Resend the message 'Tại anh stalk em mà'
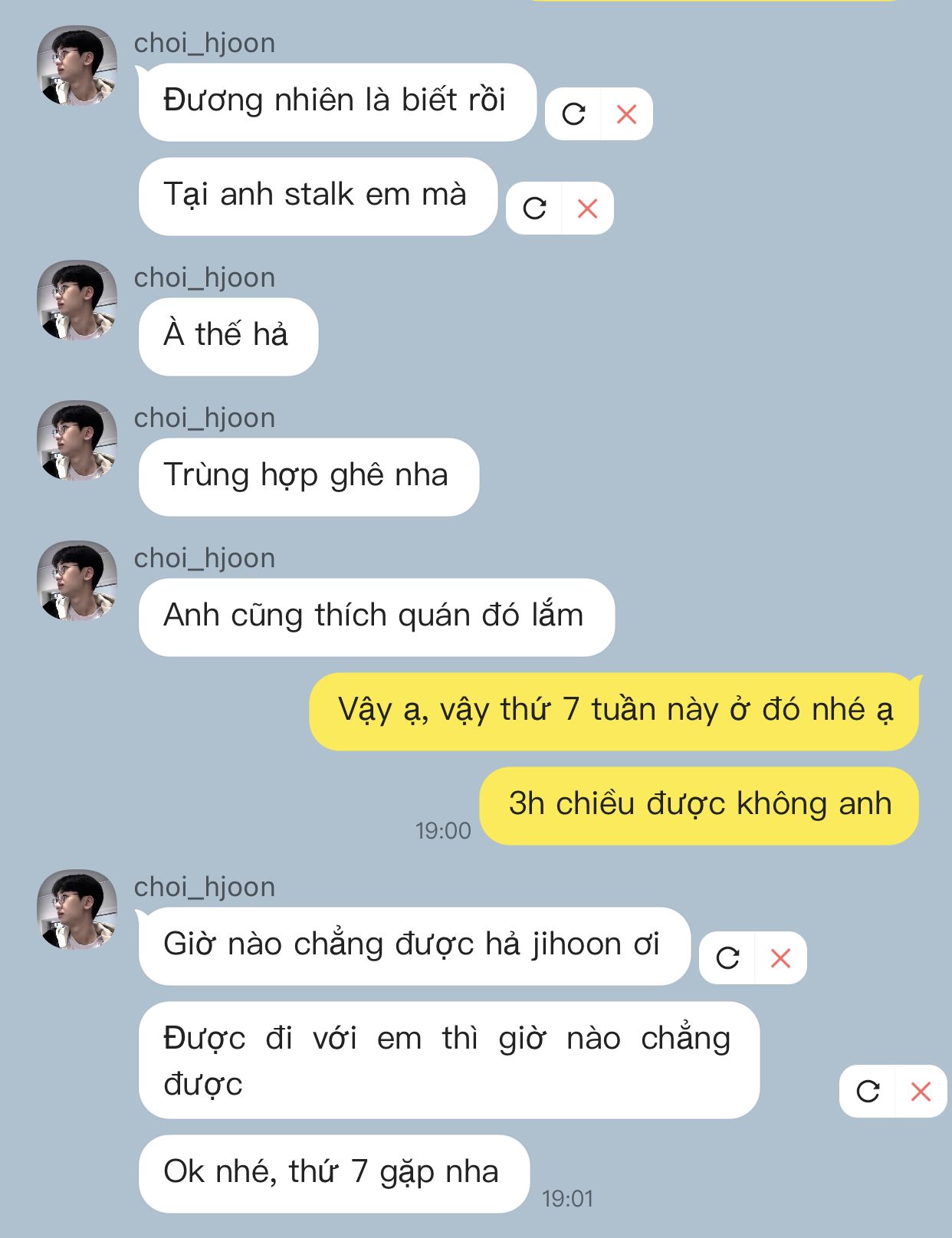Screen dimensions: 952x1238 click(x=534, y=209)
